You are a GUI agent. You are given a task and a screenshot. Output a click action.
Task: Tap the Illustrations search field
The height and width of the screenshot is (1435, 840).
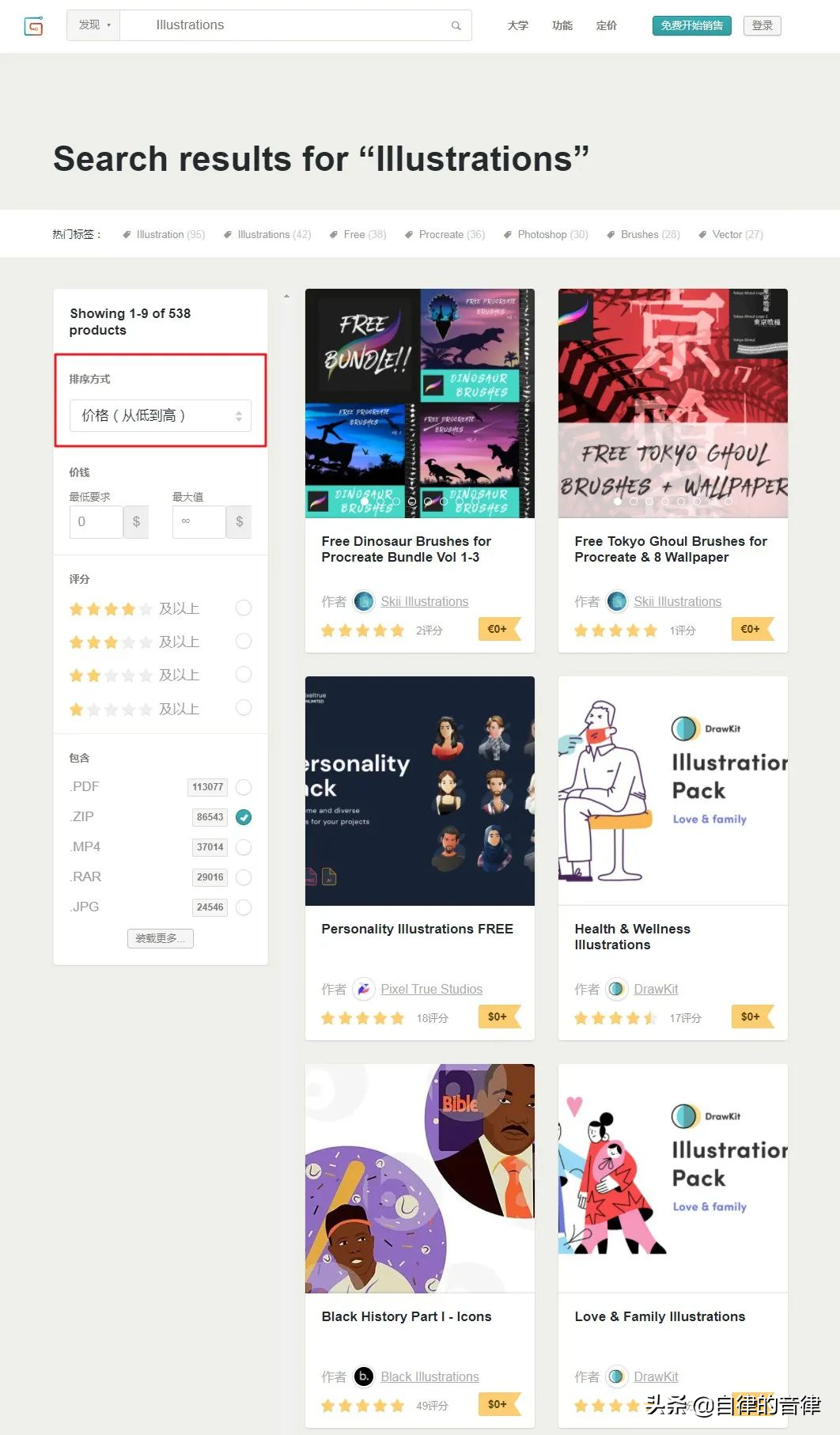click(x=293, y=25)
